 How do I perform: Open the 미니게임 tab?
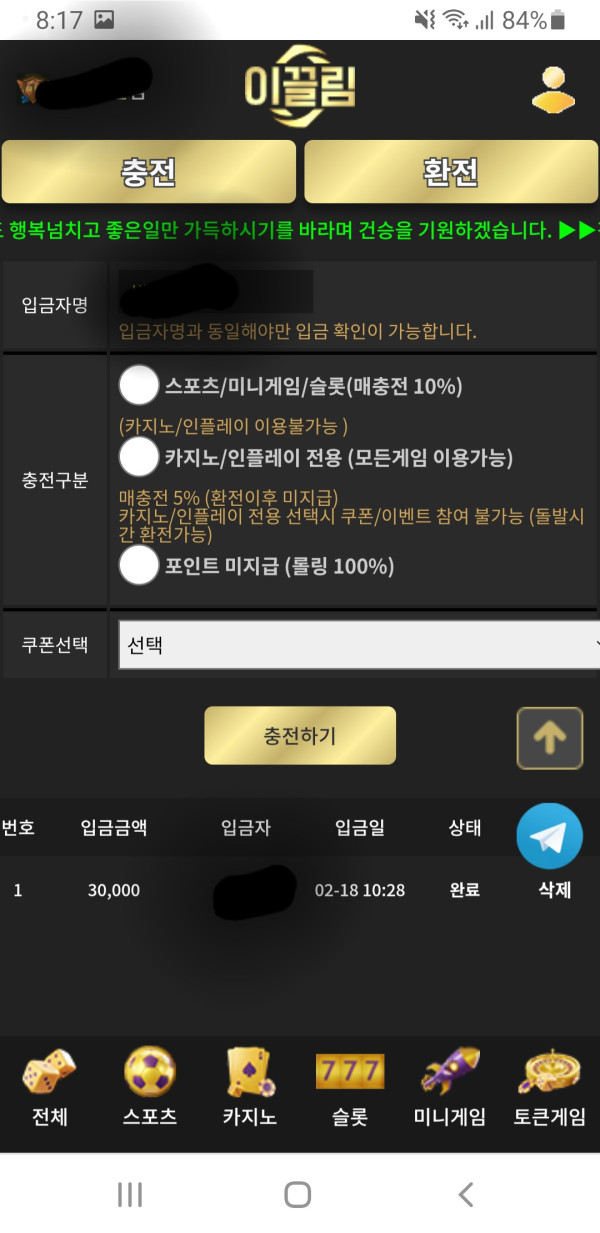[x=450, y=1087]
